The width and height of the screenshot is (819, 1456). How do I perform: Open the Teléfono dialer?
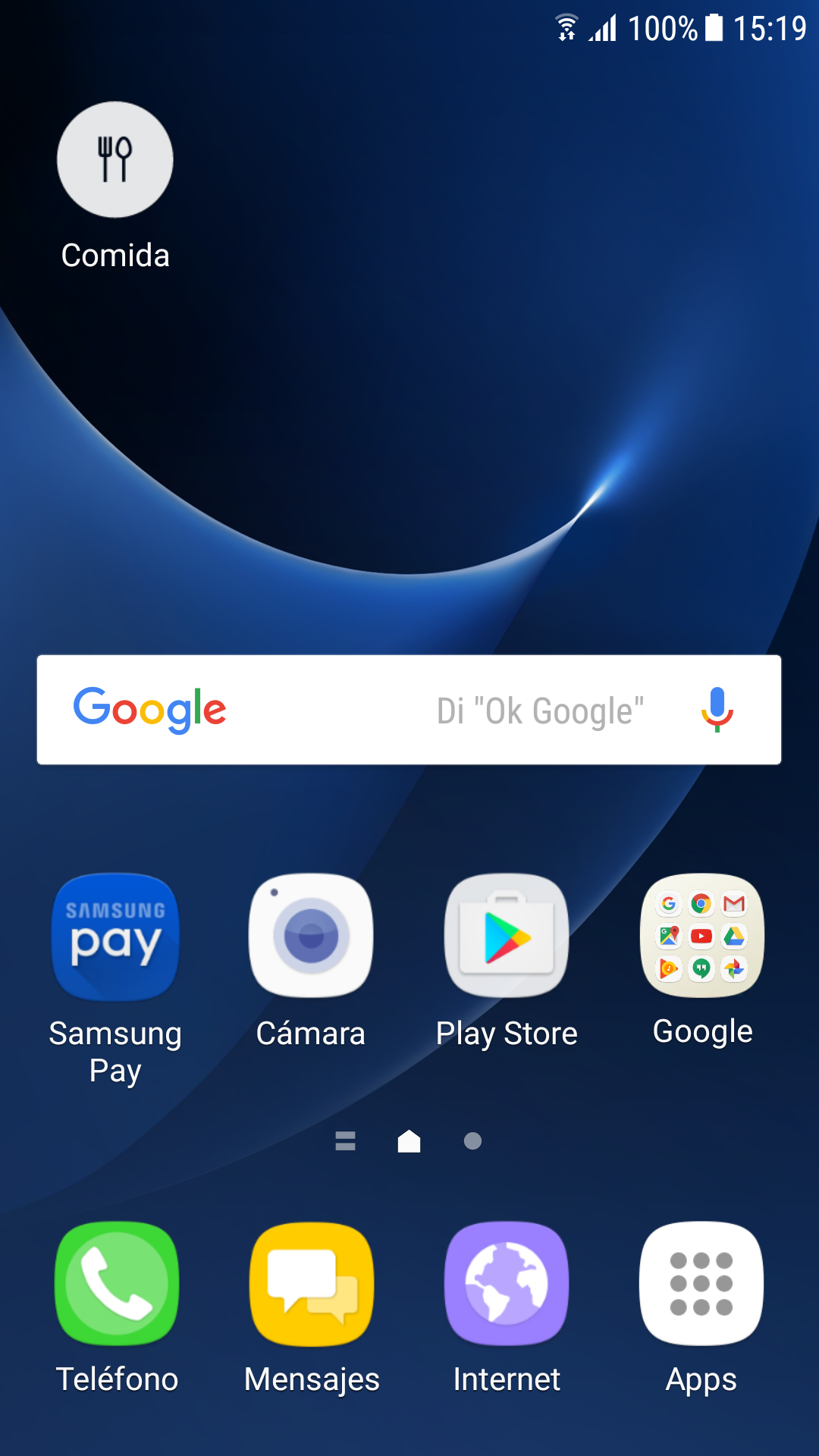tap(117, 1283)
